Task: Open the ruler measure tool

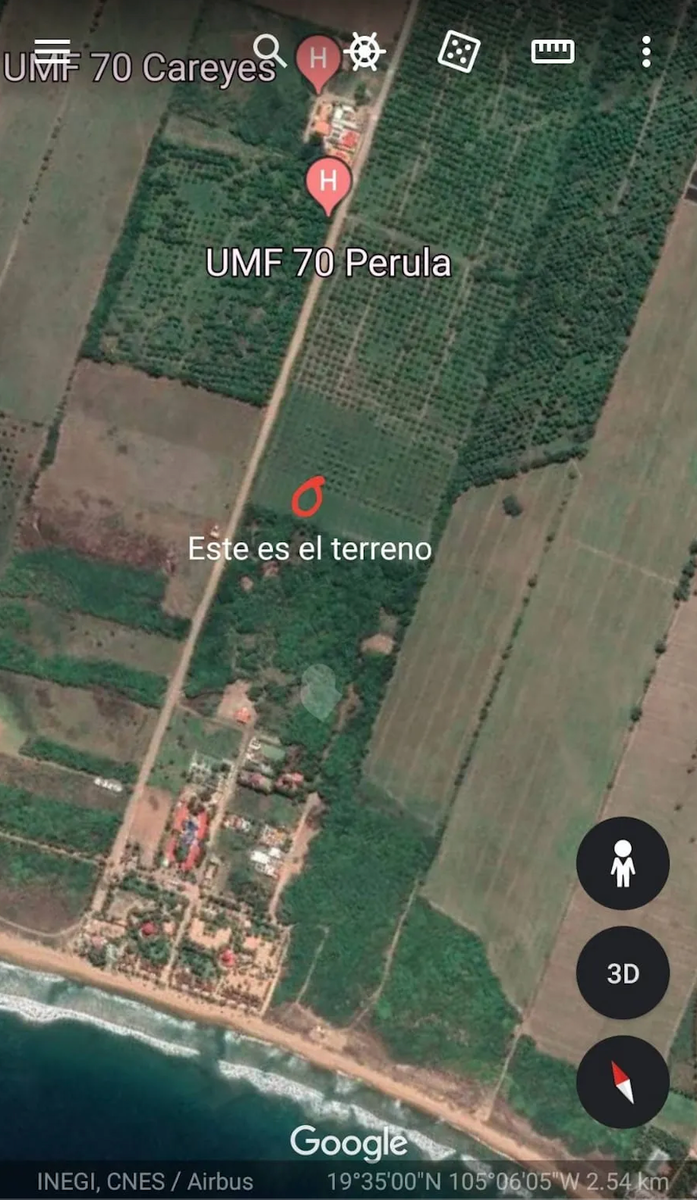Action: [x=553, y=51]
